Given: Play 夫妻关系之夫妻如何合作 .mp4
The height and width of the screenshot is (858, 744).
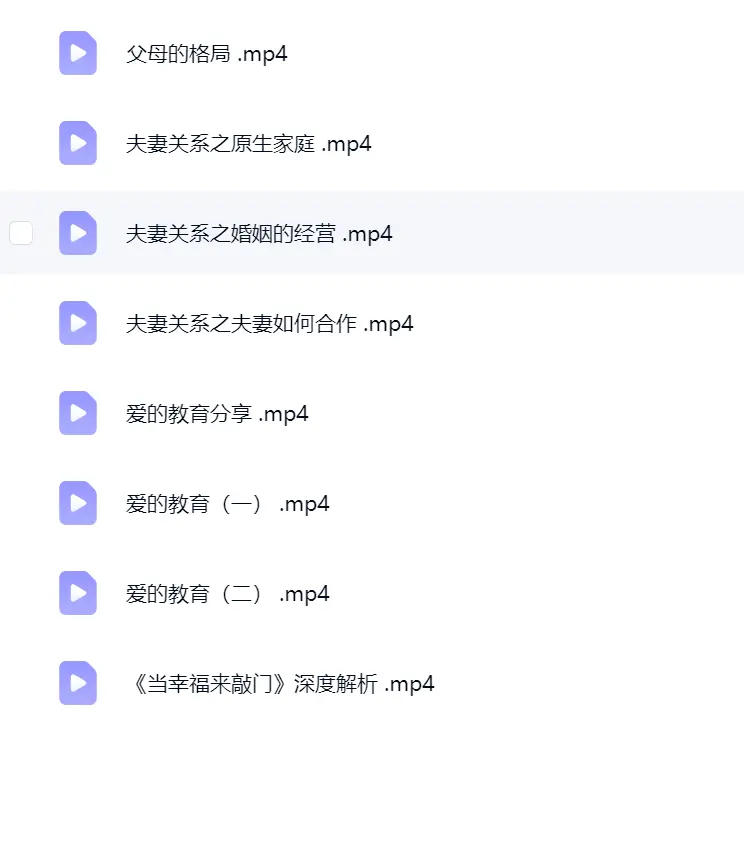Looking at the screenshot, I should pyautogui.click(x=269, y=324).
